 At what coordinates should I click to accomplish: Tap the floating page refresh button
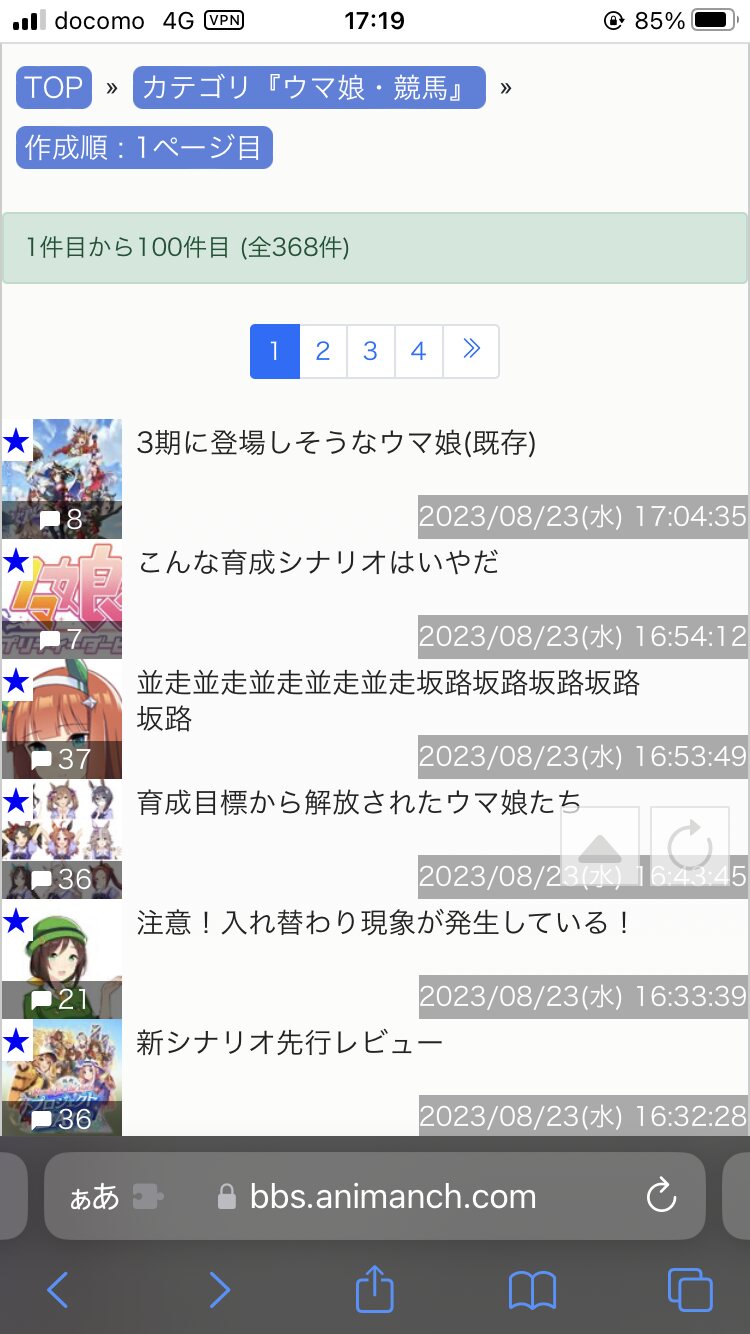[690, 846]
